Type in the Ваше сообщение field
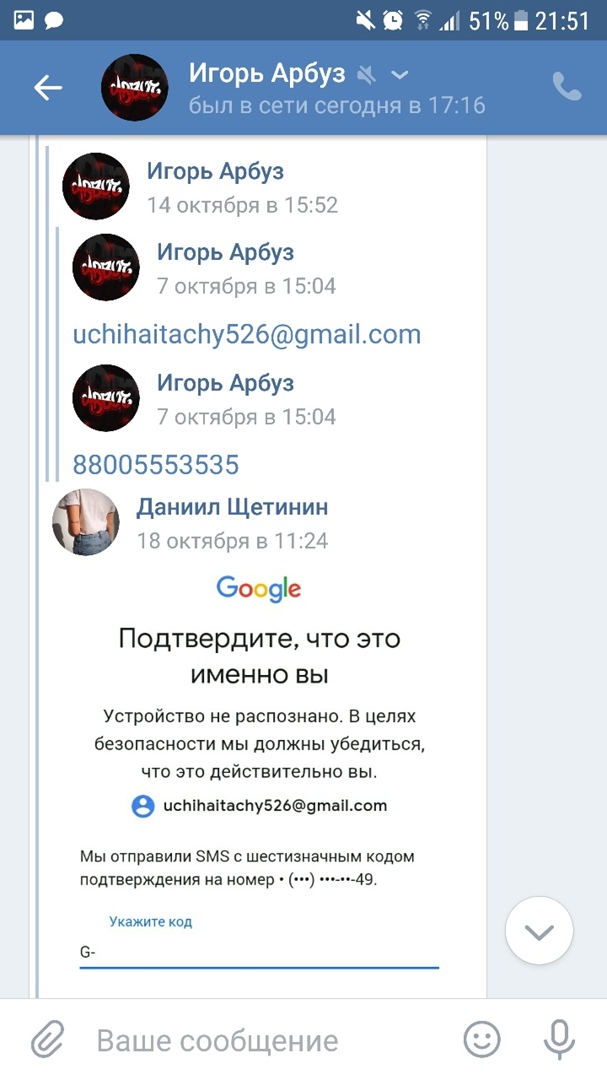This screenshot has width=607, height=1080. [260, 1040]
